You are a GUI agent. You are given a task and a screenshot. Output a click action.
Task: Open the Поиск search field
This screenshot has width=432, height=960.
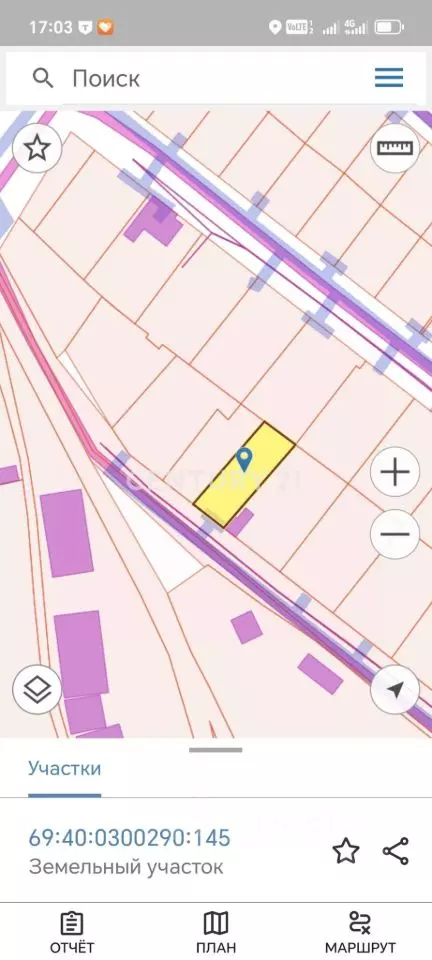[184, 78]
